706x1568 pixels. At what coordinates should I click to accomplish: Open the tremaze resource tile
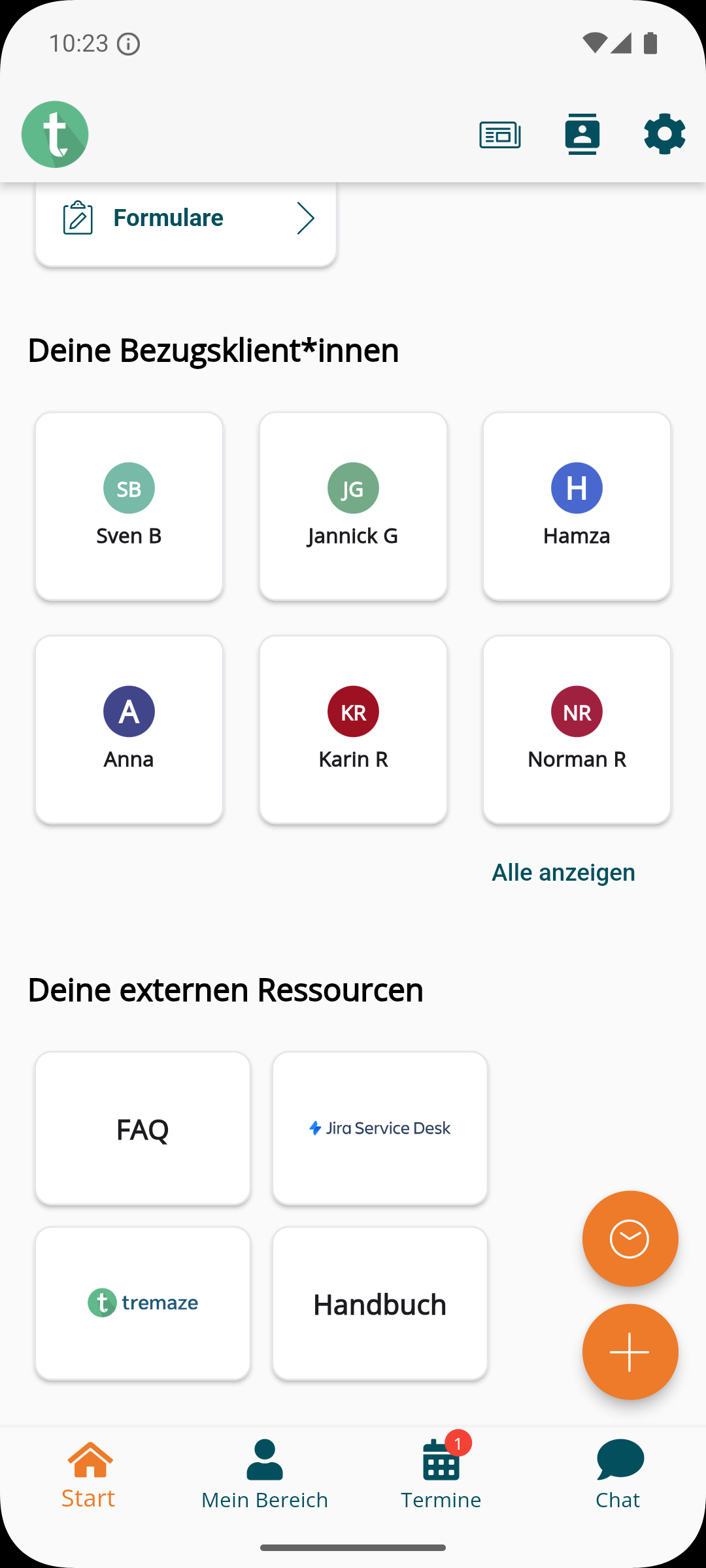[143, 1303]
